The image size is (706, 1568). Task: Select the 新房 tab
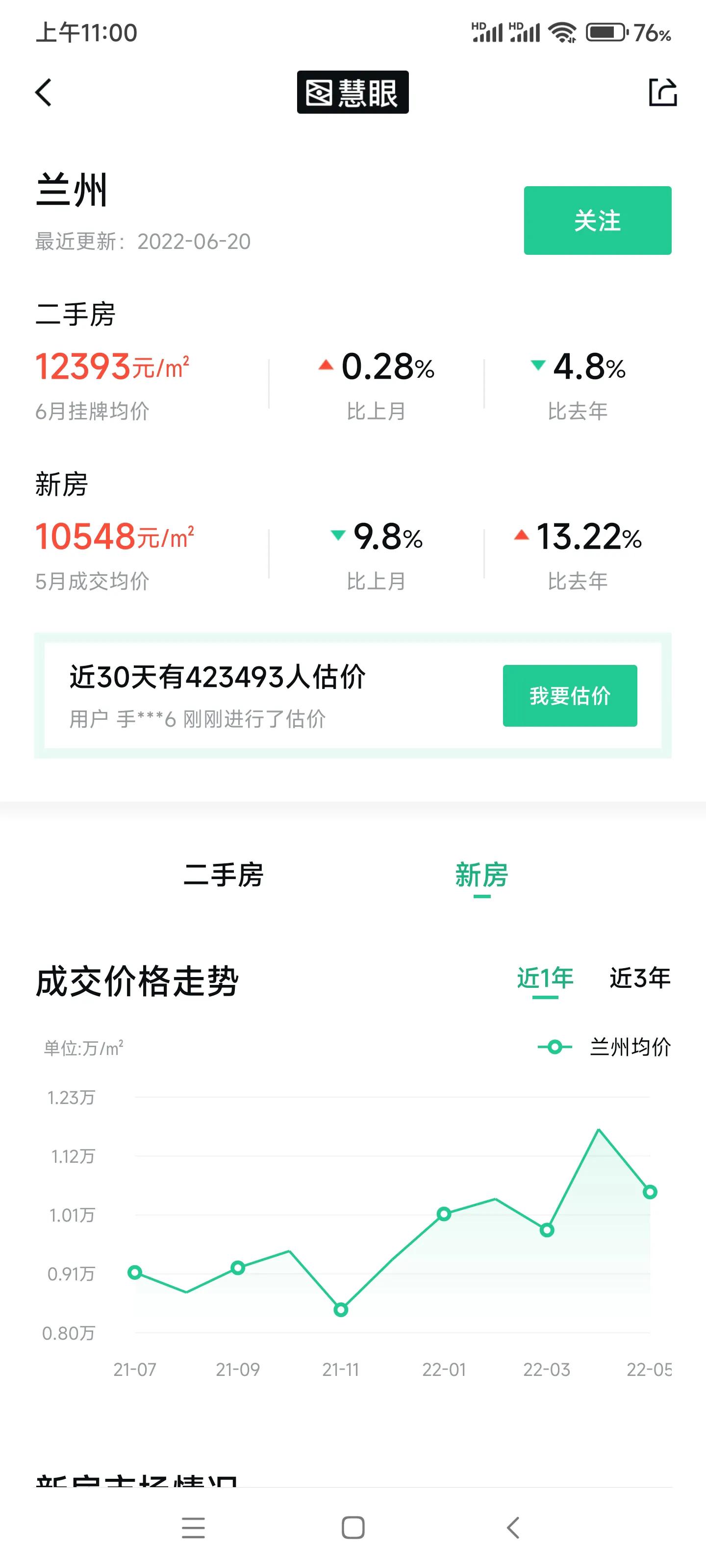[481, 875]
